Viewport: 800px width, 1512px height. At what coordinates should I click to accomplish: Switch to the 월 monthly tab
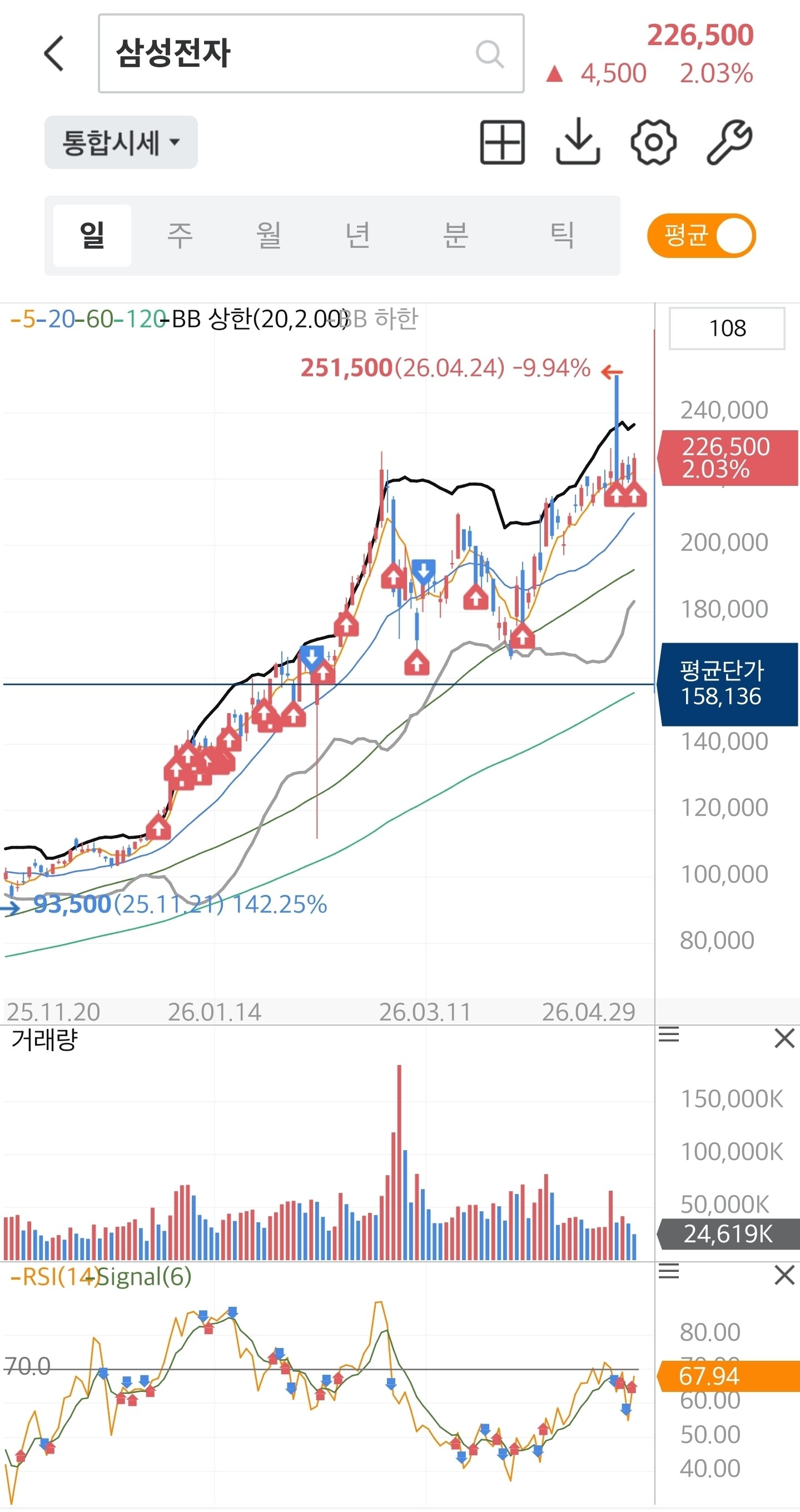coord(269,236)
